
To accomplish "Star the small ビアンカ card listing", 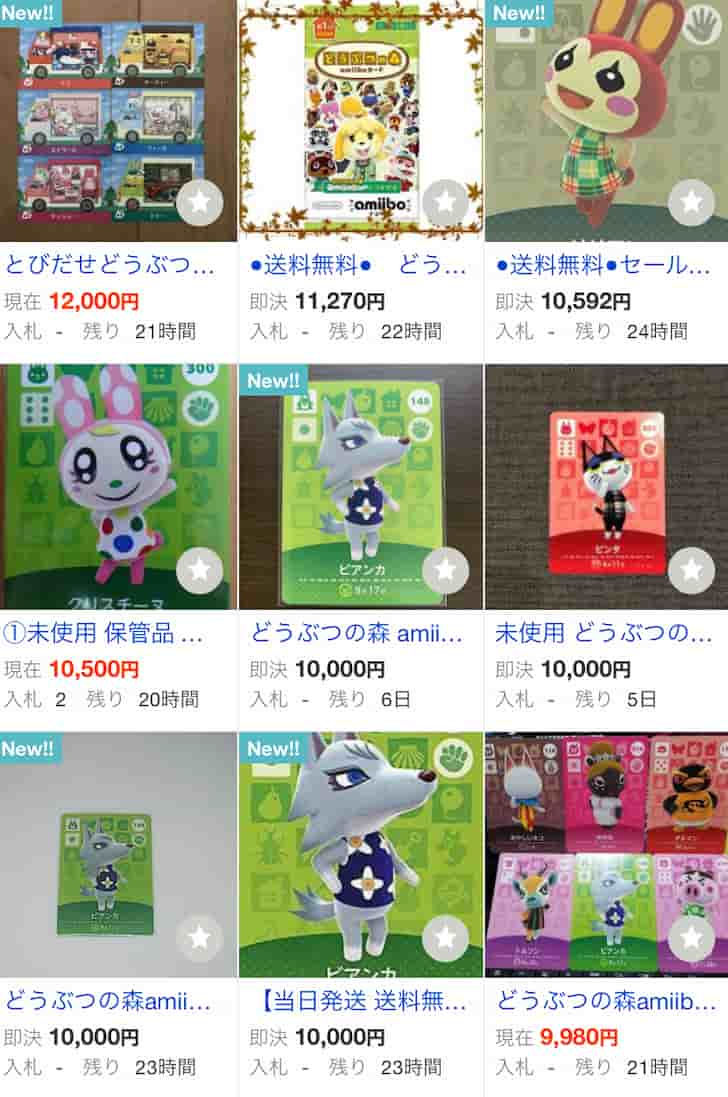I will tap(199, 938).
